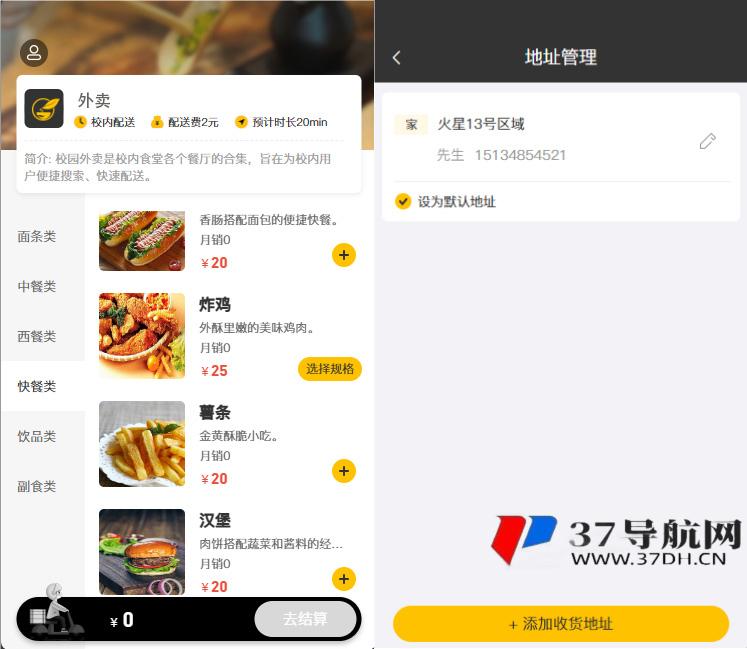Add 薯条 to the cart
Image resolution: width=747 pixels, height=649 pixels.
tap(344, 471)
